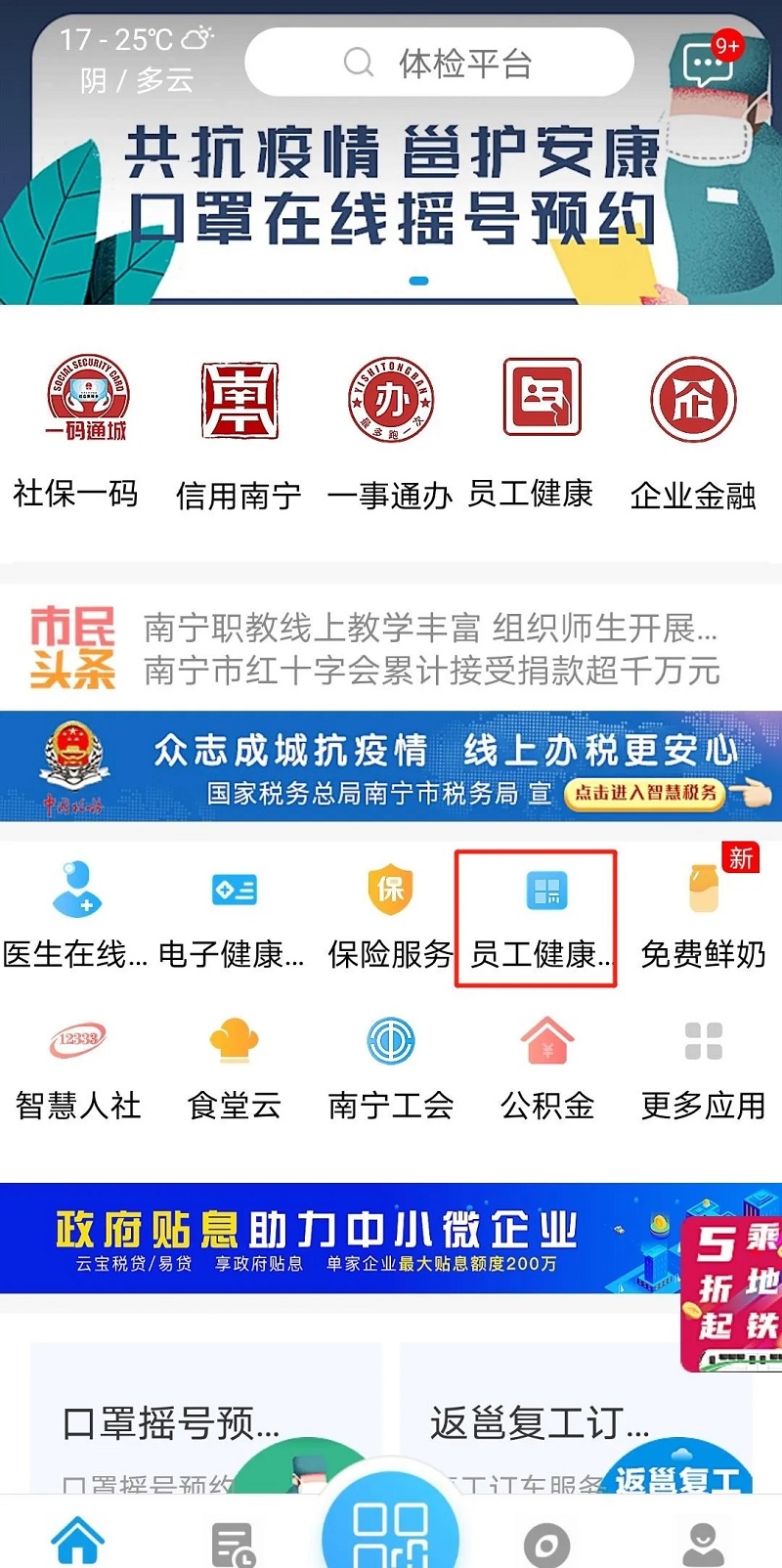The image size is (782, 1568).
Task: Tap the 体检平台 search box
Action: [x=440, y=64]
